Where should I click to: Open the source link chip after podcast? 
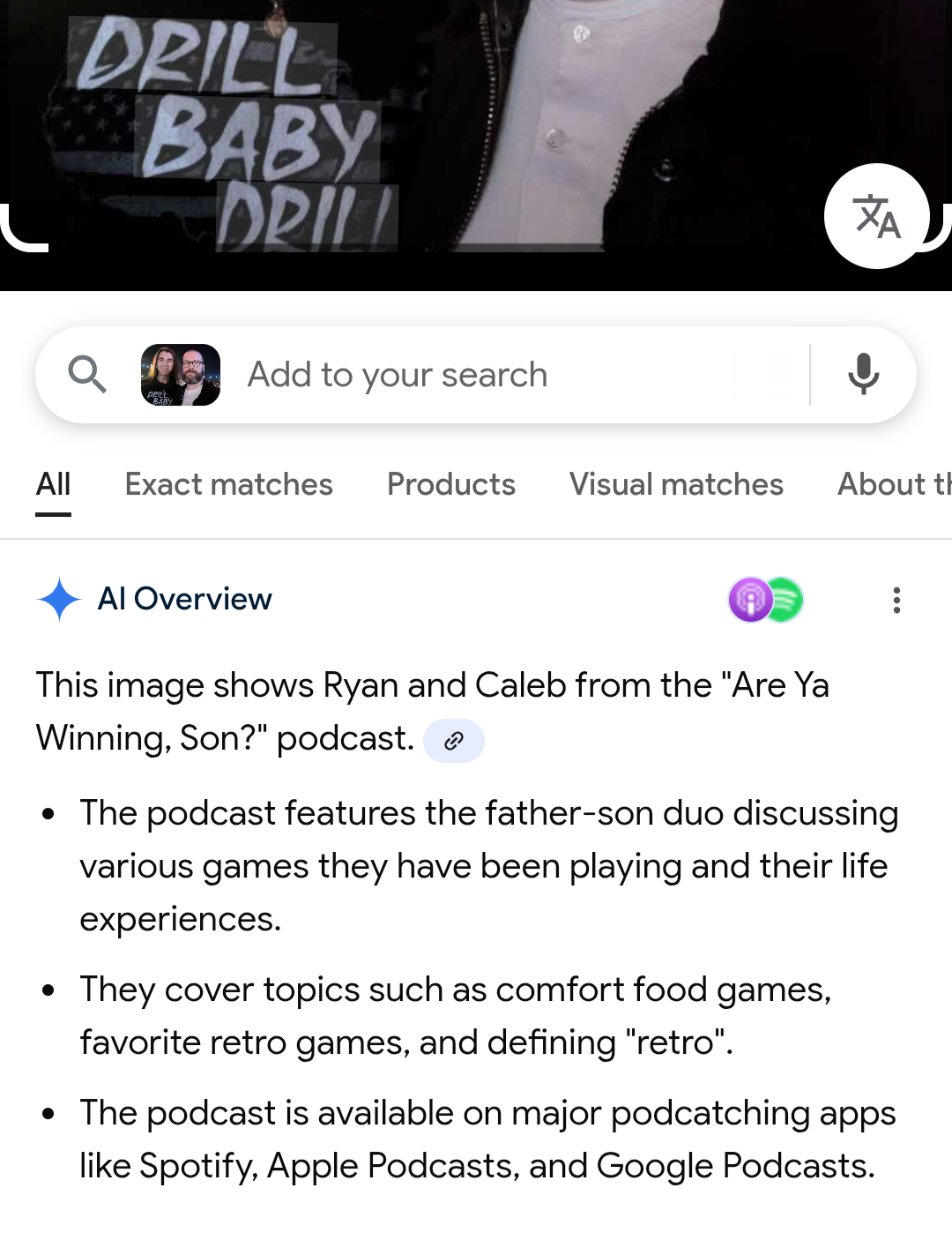pos(454,741)
